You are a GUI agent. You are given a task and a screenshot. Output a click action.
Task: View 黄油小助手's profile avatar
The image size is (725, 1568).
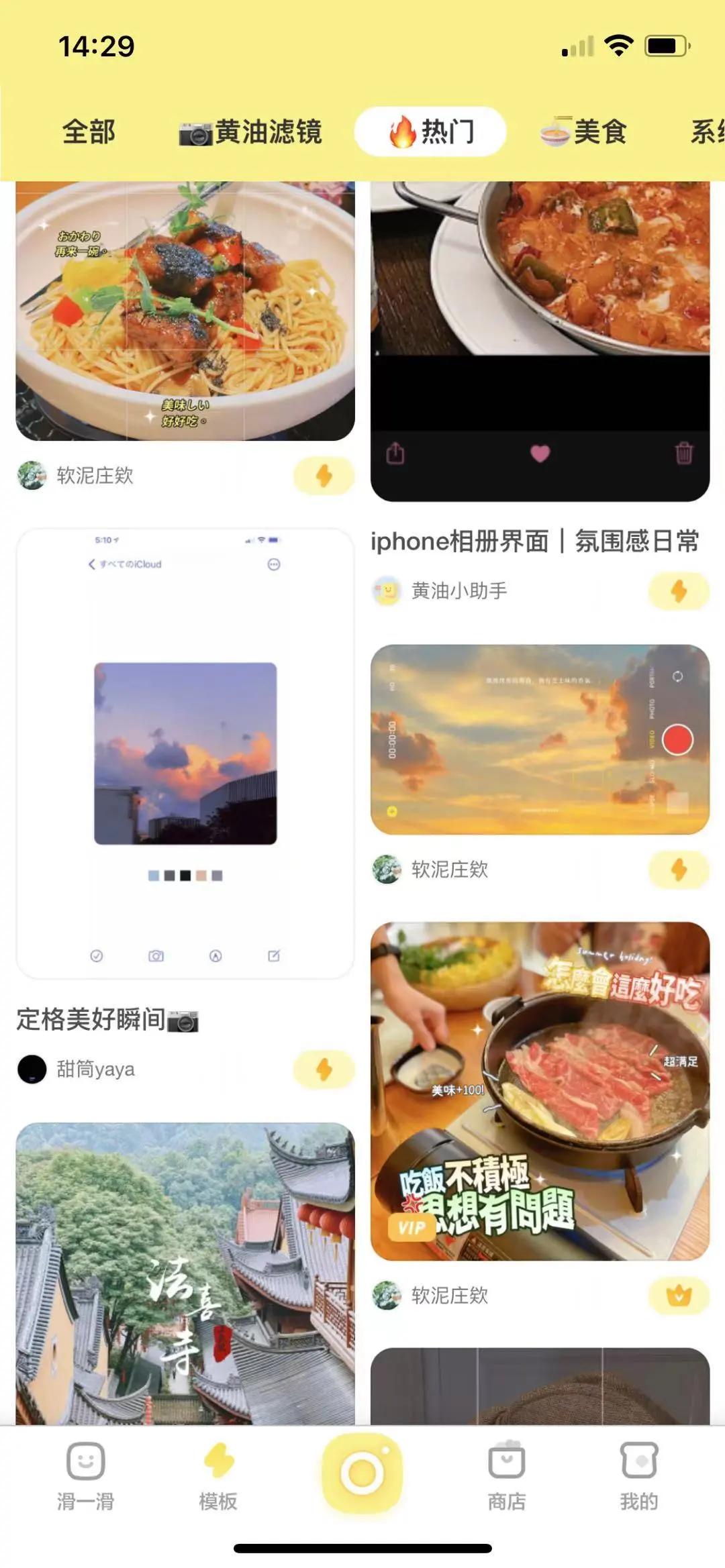click(x=386, y=592)
